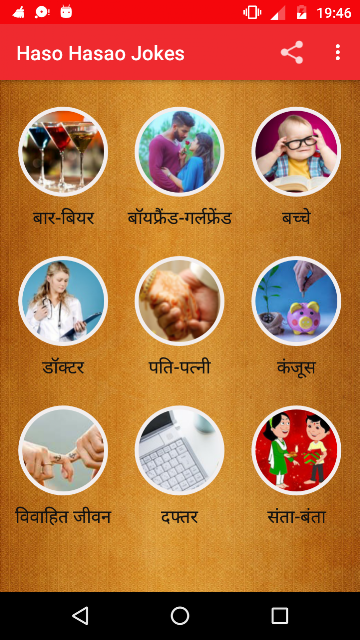Share the Haso Hasao Jokes app
360x640 pixels.
(292, 53)
